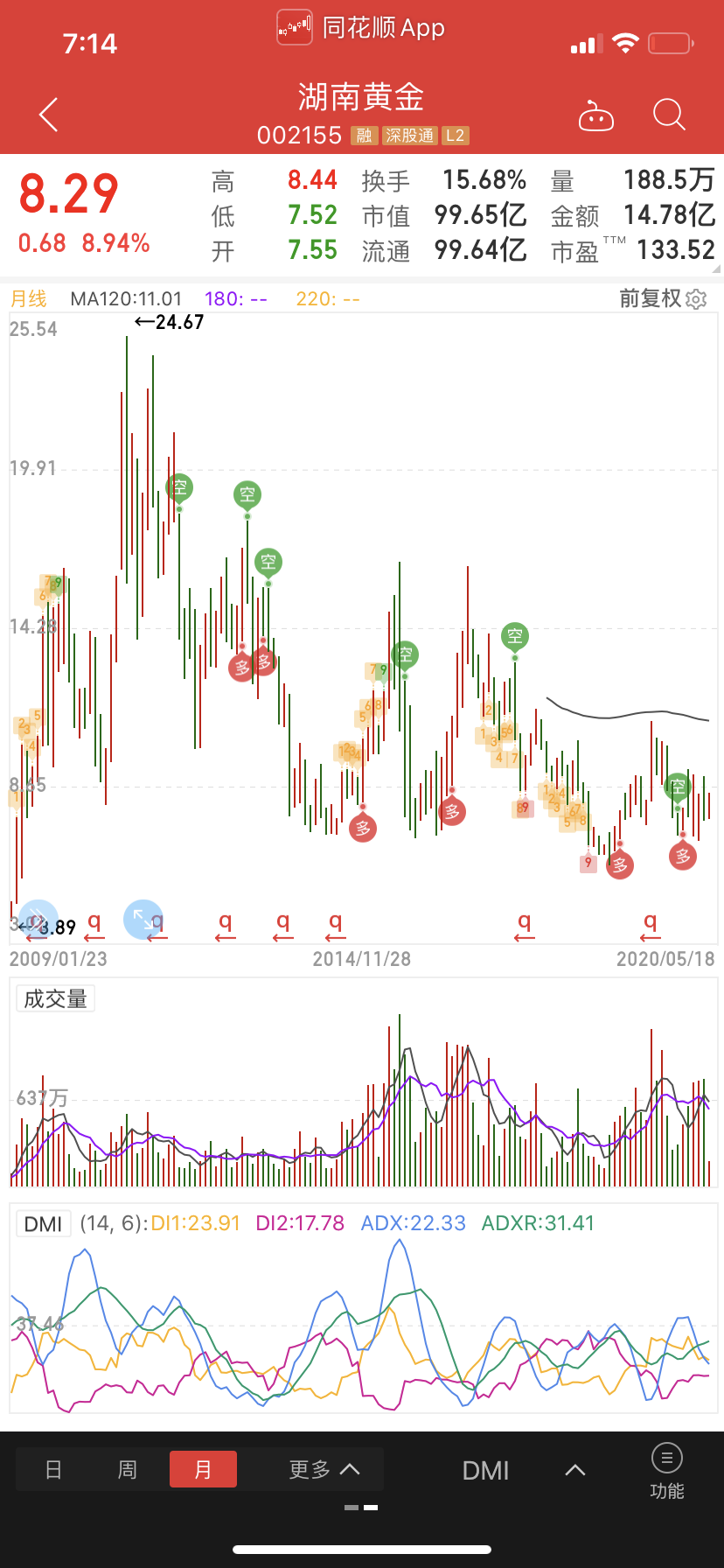
Task: Switch to the 日 daily chart tab
Action: click(x=52, y=1469)
